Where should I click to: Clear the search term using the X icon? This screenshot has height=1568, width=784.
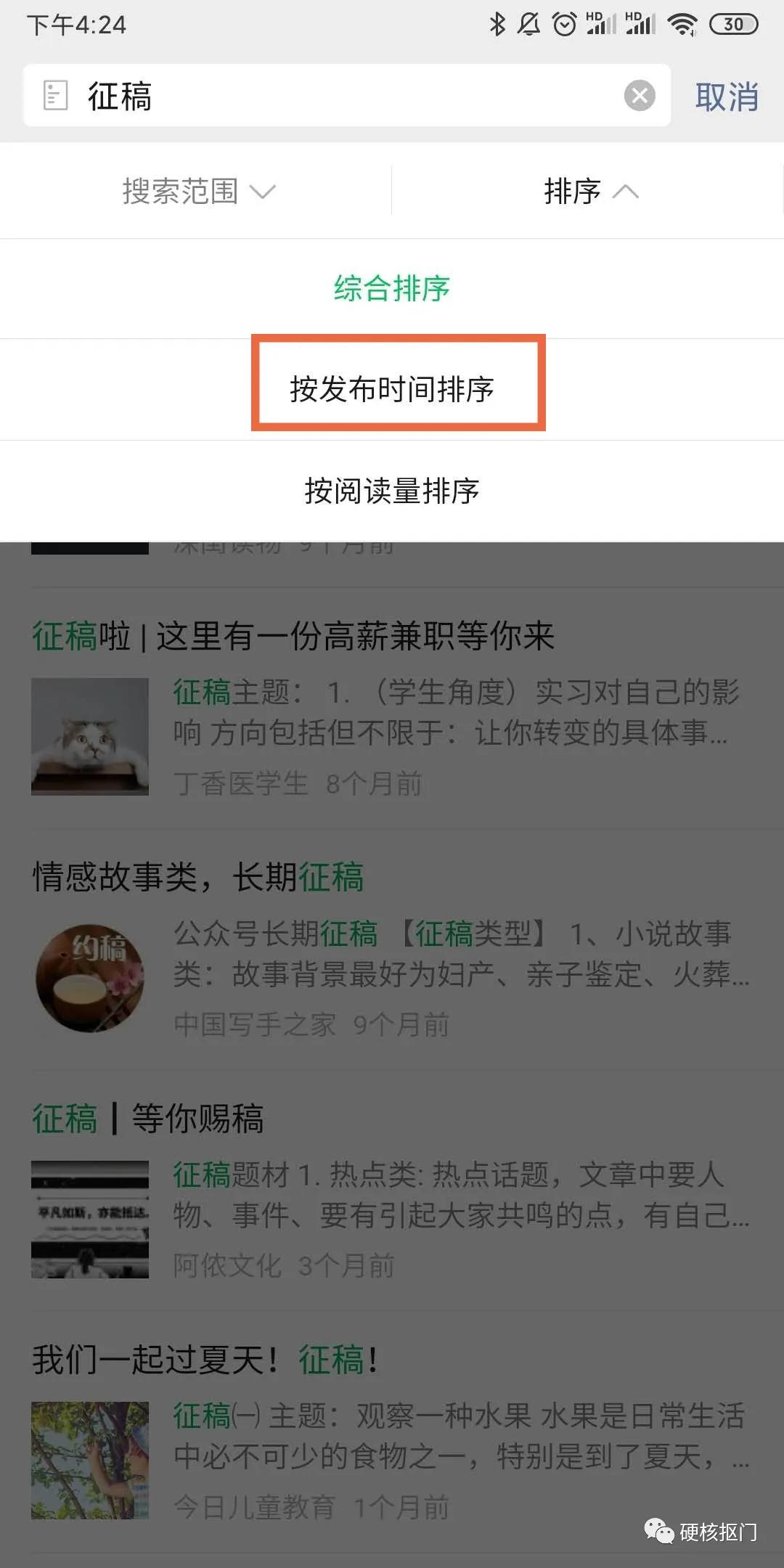pyautogui.click(x=638, y=94)
